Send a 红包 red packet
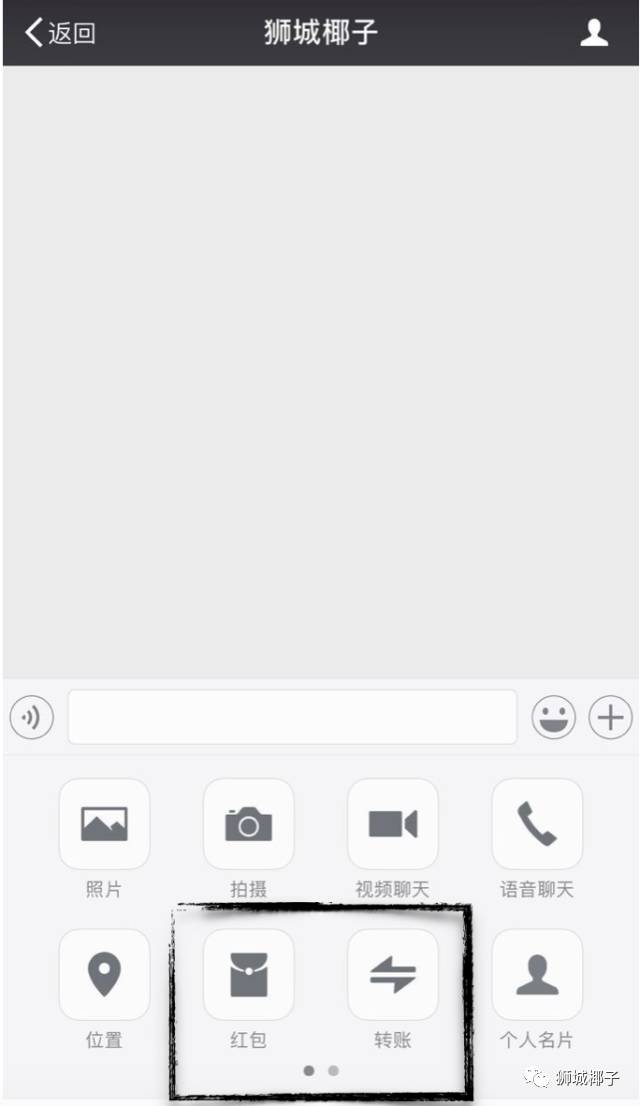Viewport: 640px width, 1106px height. coord(248,974)
